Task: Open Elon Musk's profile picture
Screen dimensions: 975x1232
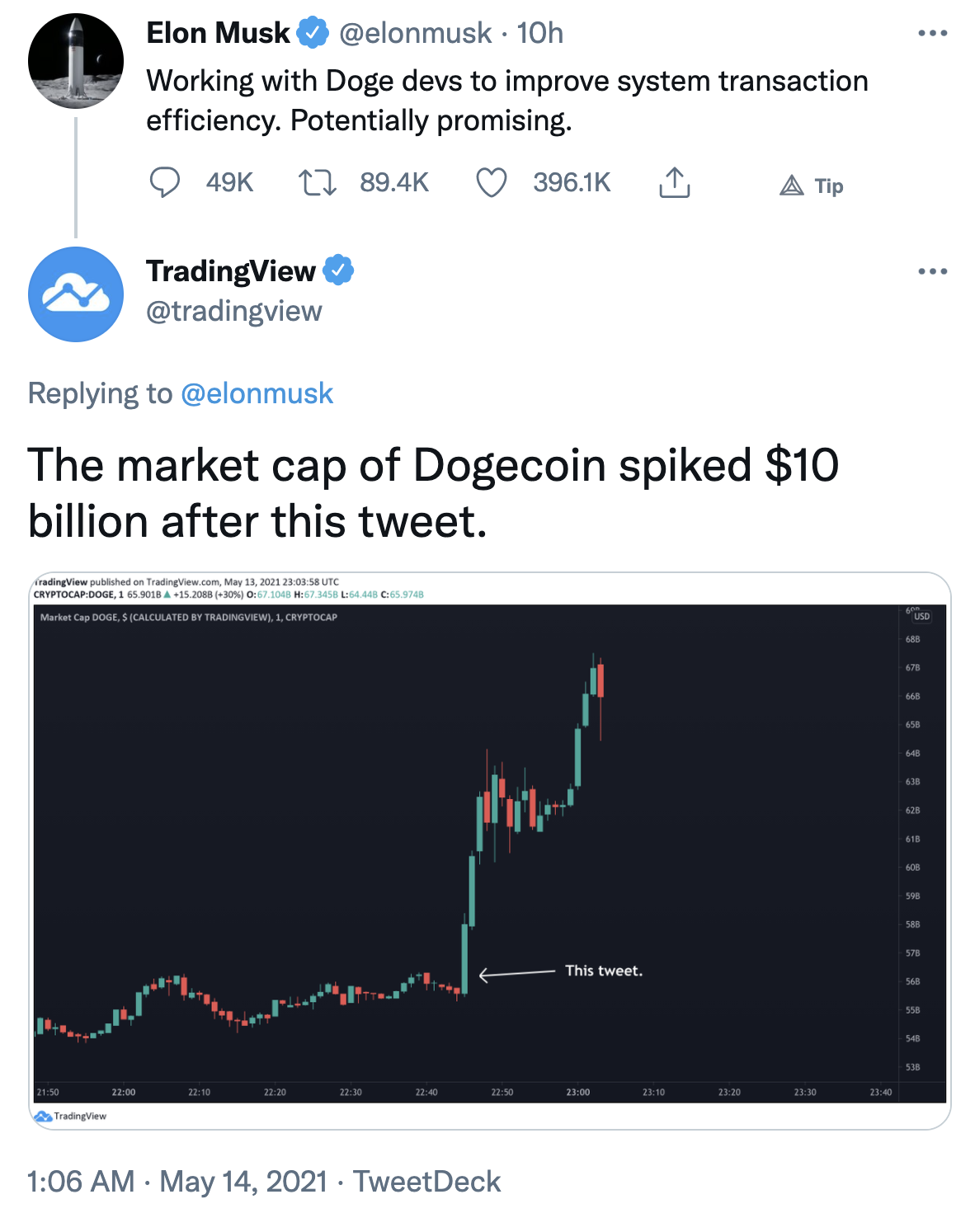Action: [x=76, y=61]
